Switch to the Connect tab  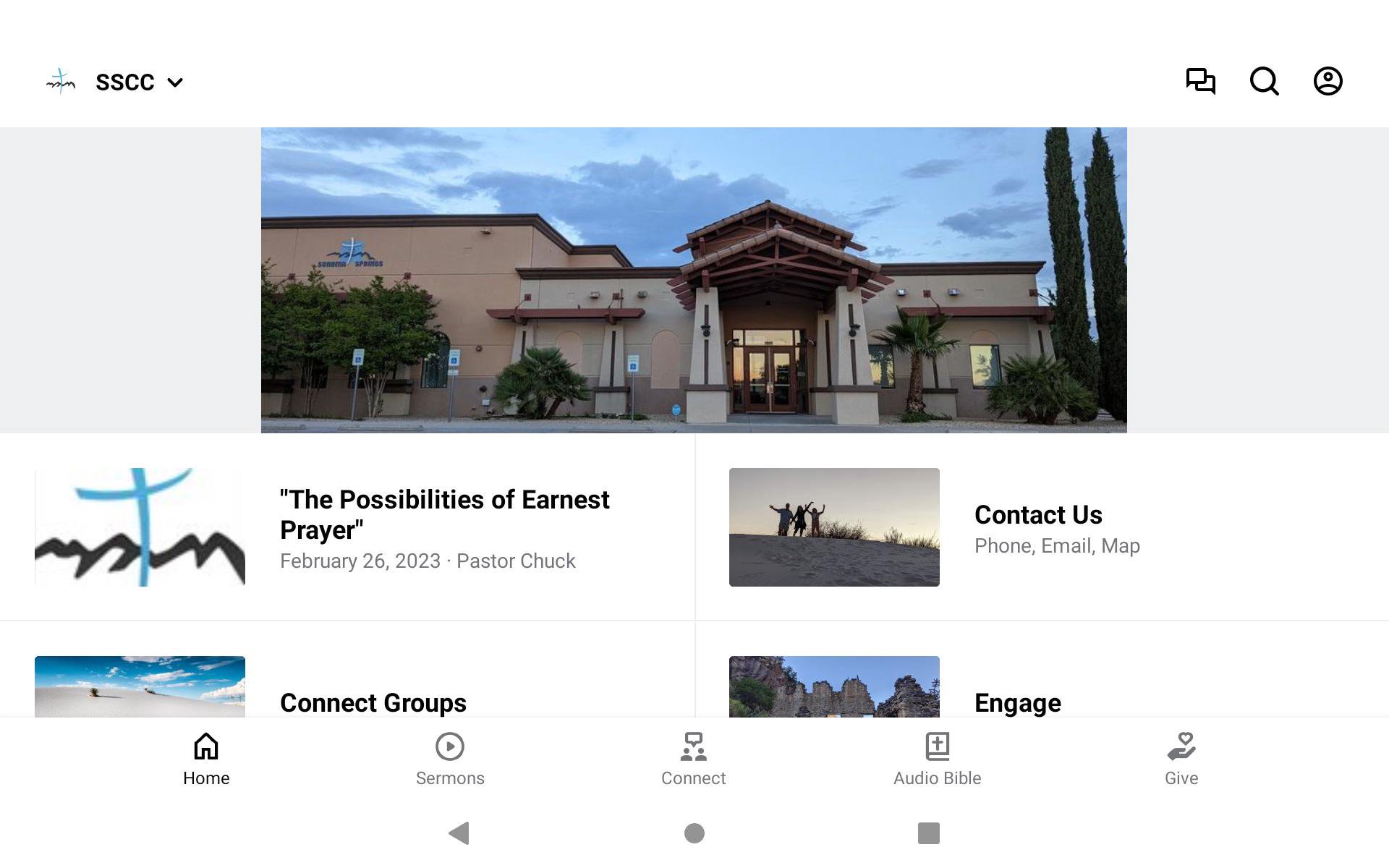click(693, 759)
